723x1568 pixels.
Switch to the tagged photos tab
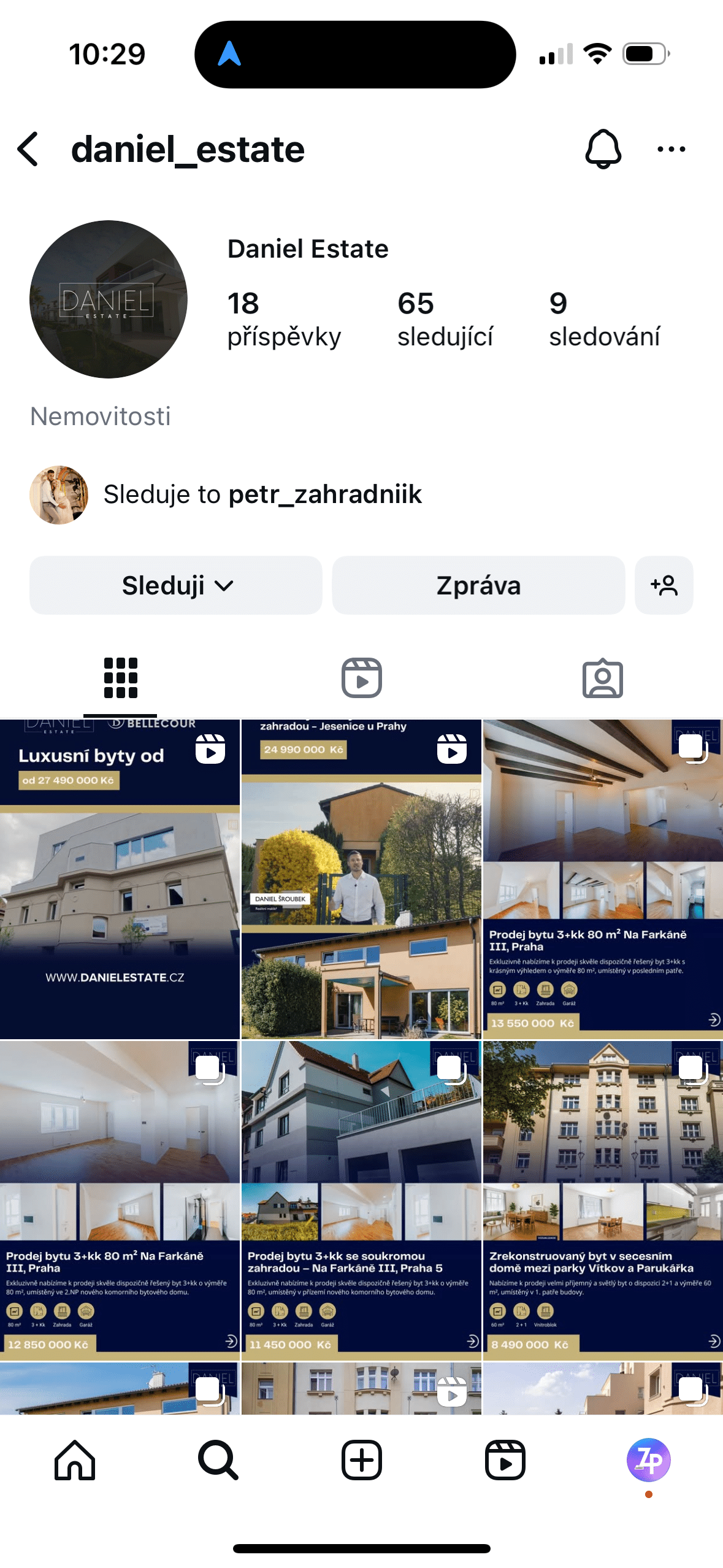coord(602,678)
